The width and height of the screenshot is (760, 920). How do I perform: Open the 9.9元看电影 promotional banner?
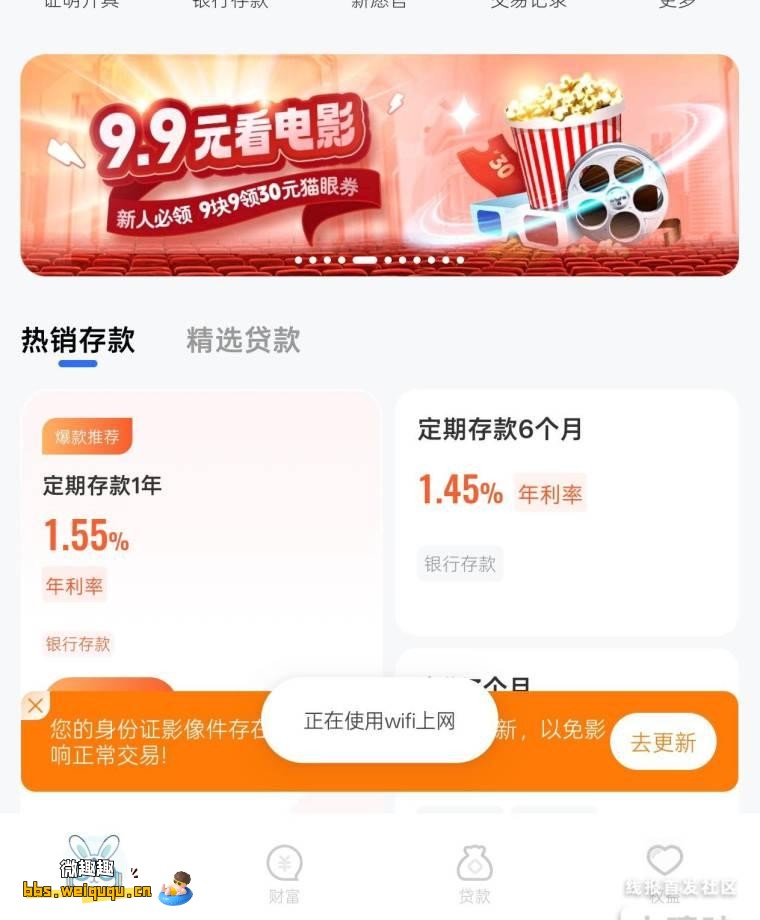[379, 165]
